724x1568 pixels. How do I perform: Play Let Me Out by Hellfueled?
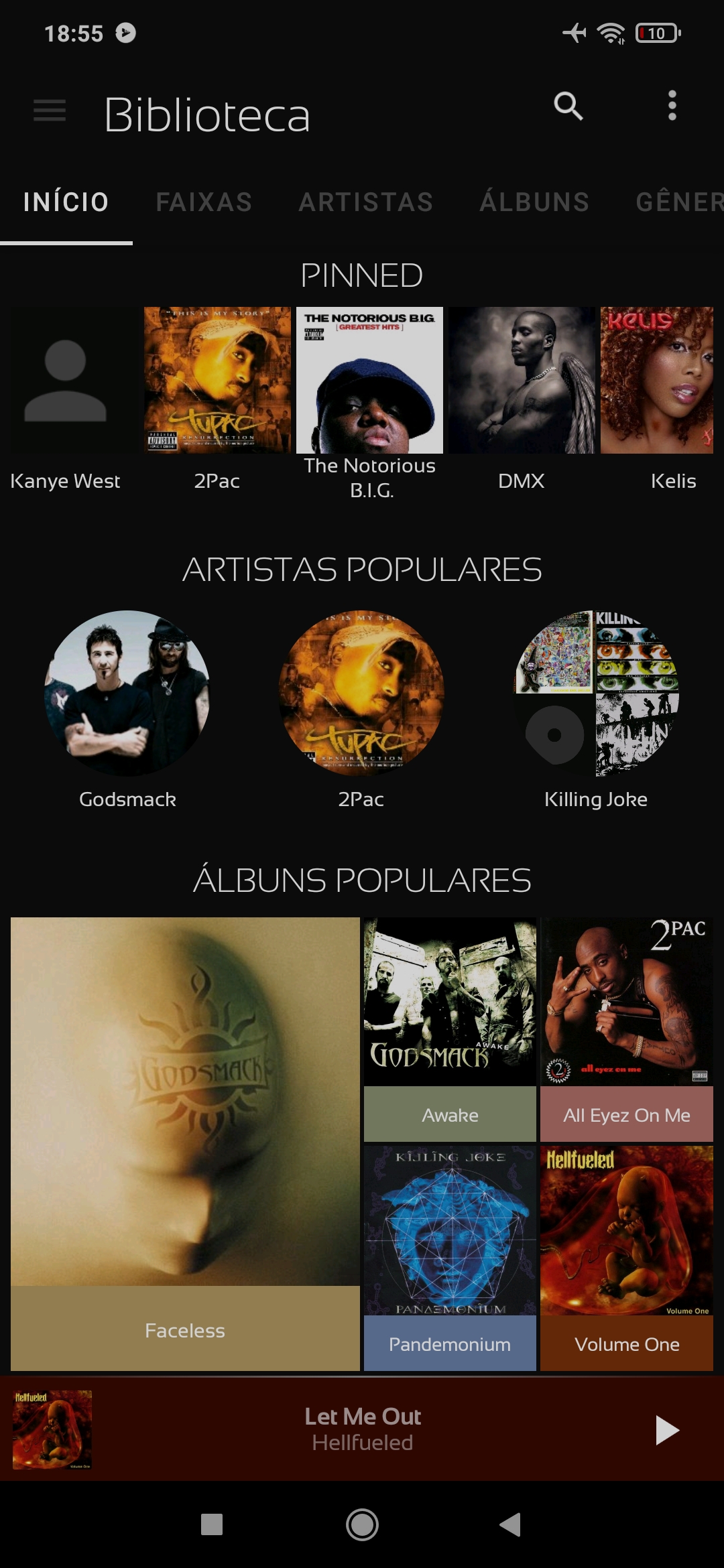666,1430
